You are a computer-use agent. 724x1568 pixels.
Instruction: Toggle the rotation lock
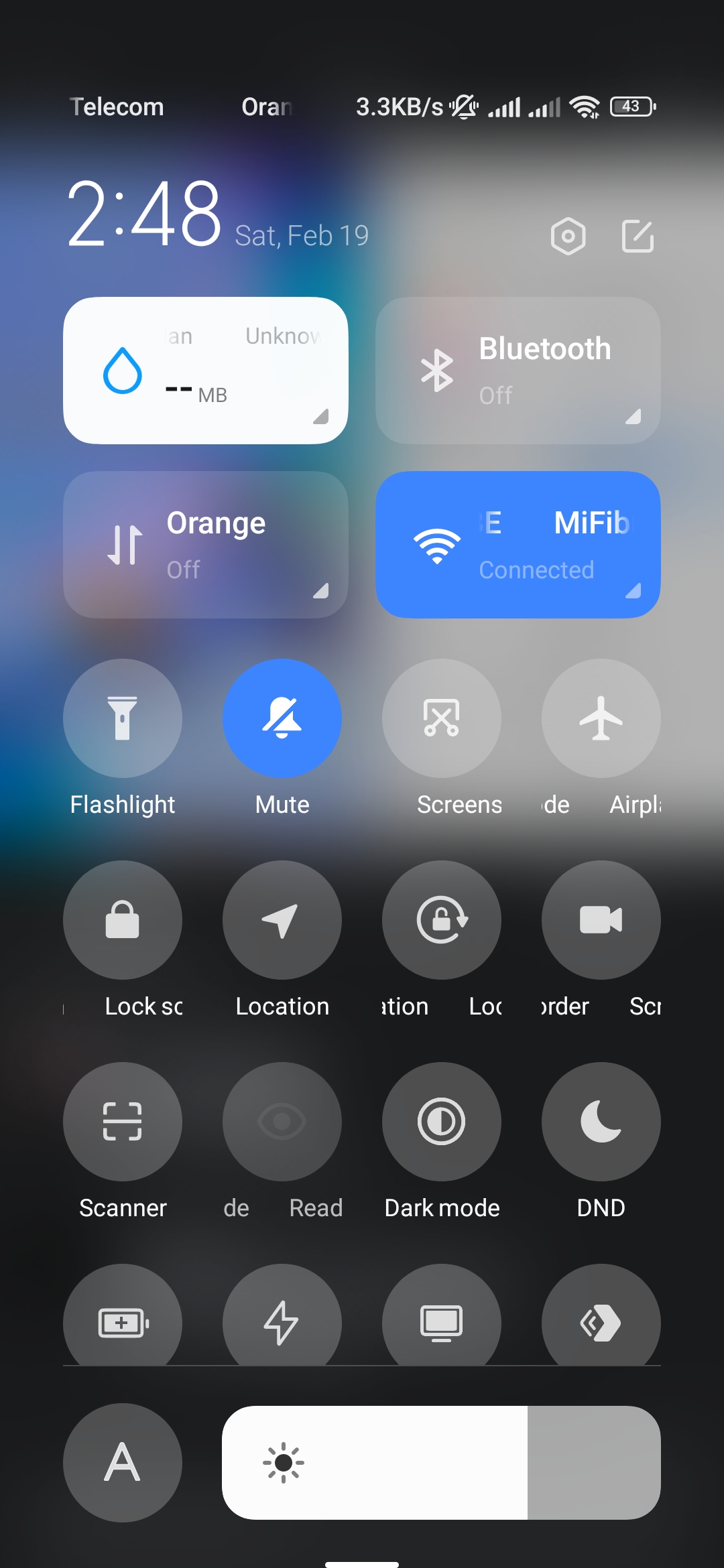(x=442, y=920)
